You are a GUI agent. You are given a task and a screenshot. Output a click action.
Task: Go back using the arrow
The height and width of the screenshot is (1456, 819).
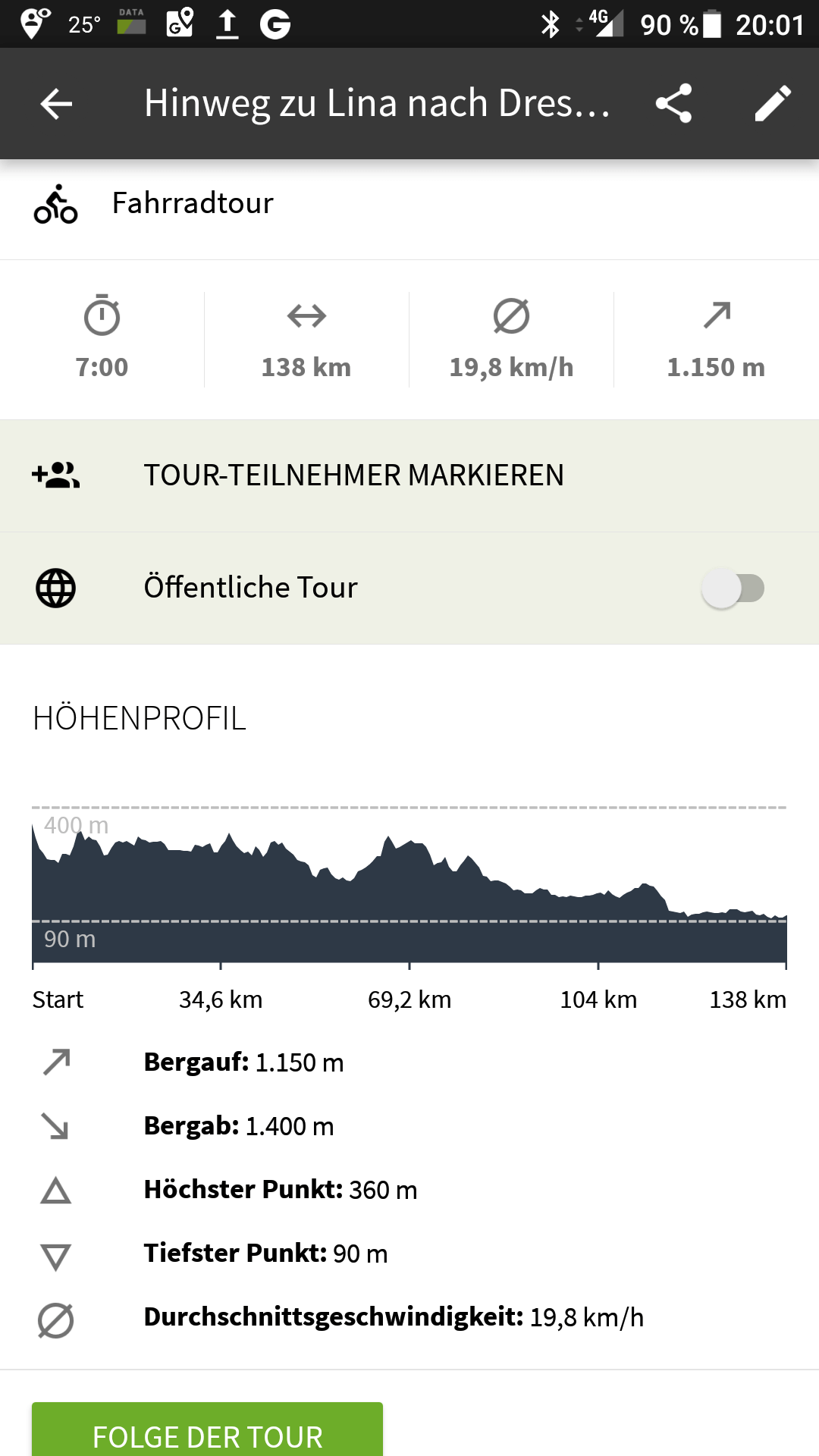point(56,104)
